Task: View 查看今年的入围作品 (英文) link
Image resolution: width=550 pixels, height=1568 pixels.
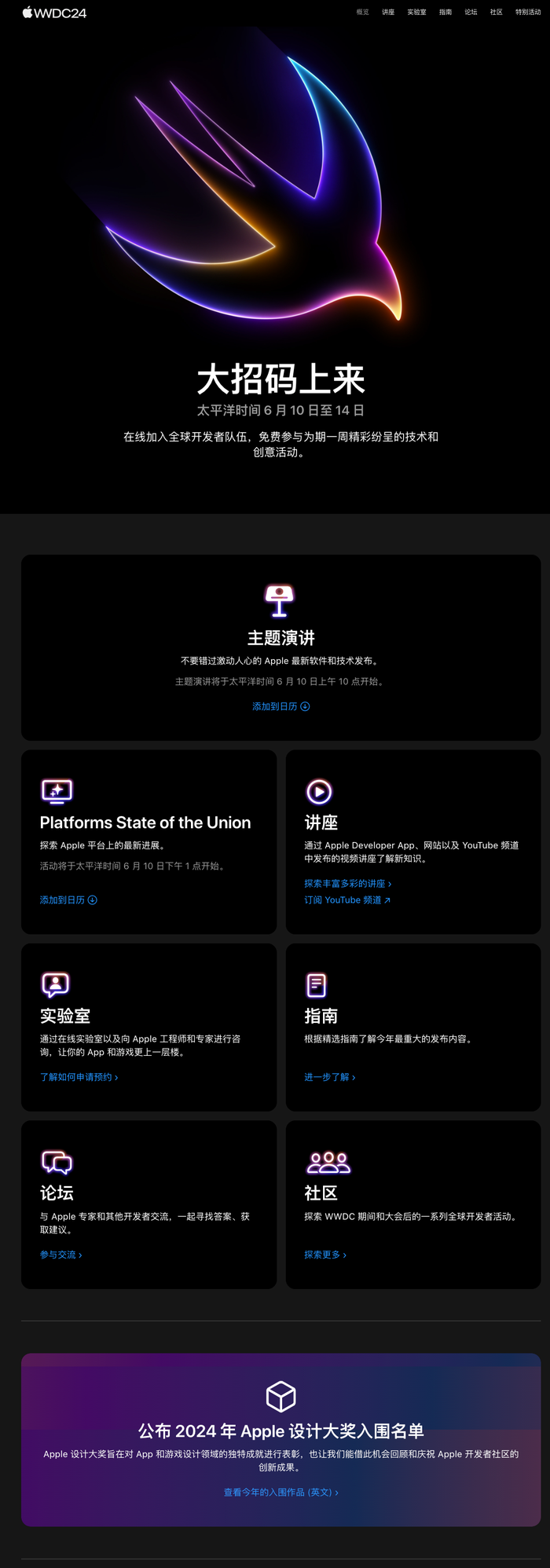Action: [x=280, y=1492]
